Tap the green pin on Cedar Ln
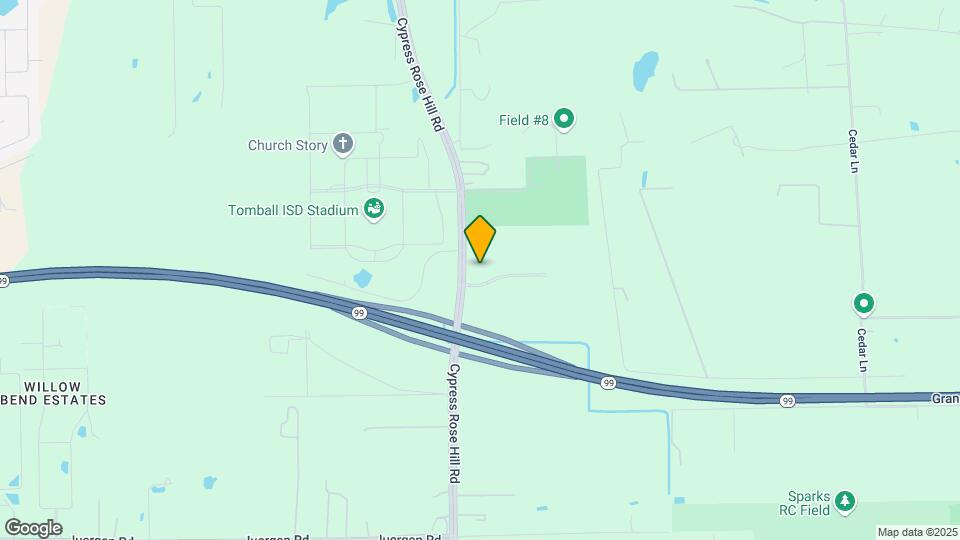This screenshot has height=540, width=960. 864,303
